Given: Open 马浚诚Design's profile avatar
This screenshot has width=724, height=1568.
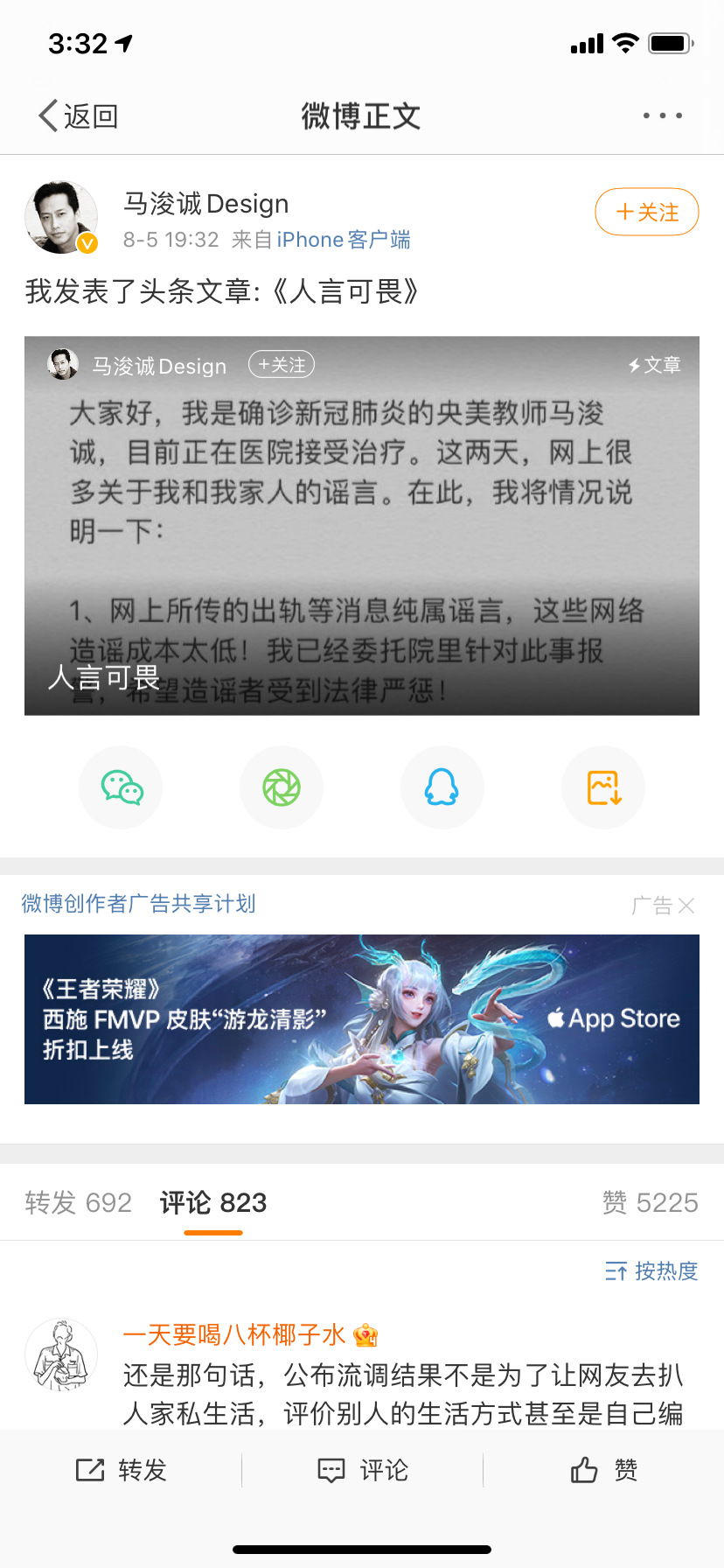Looking at the screenshot, I should click(60, 217).
